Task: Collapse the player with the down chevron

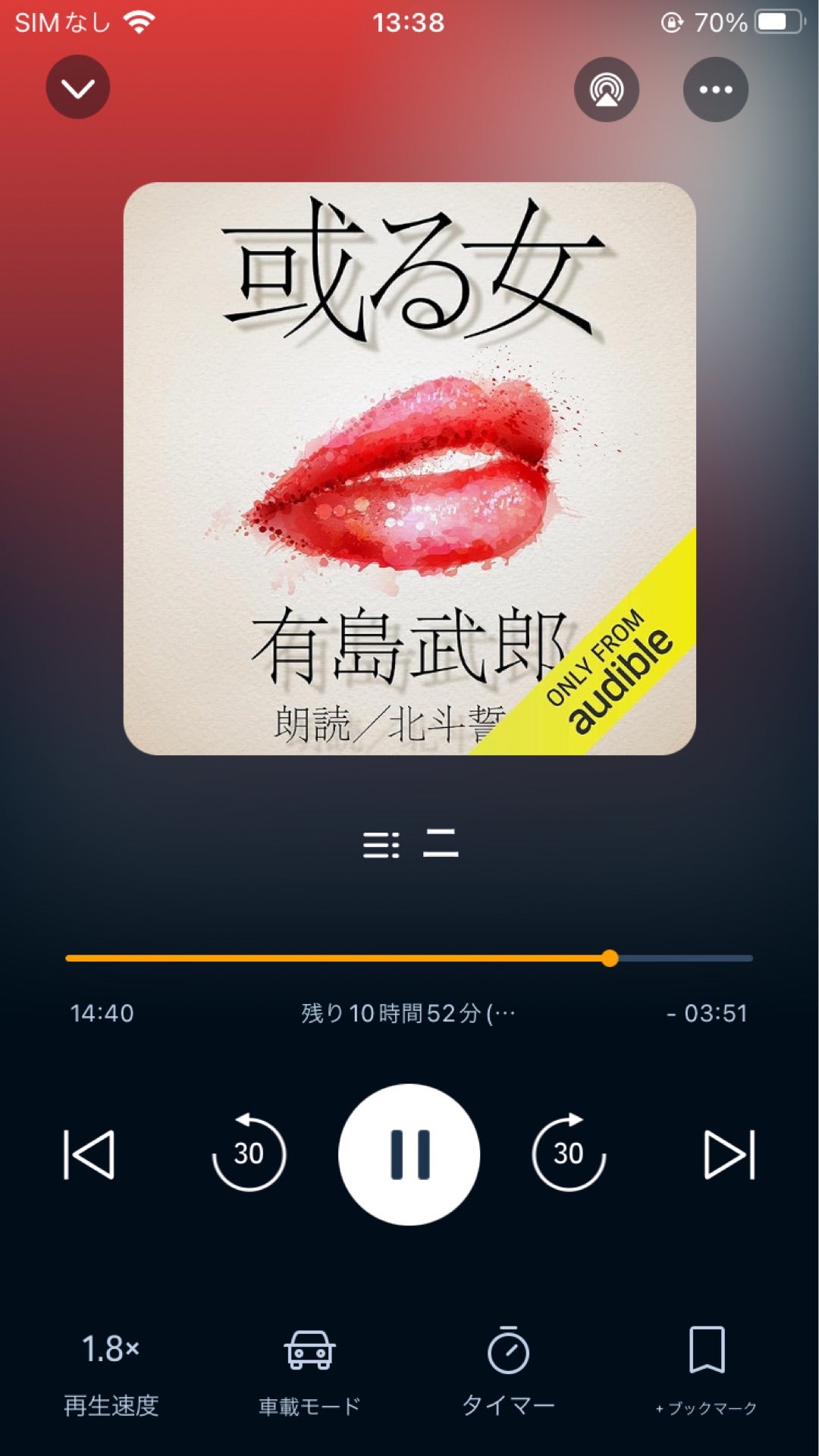Action: tap(77, 86)
